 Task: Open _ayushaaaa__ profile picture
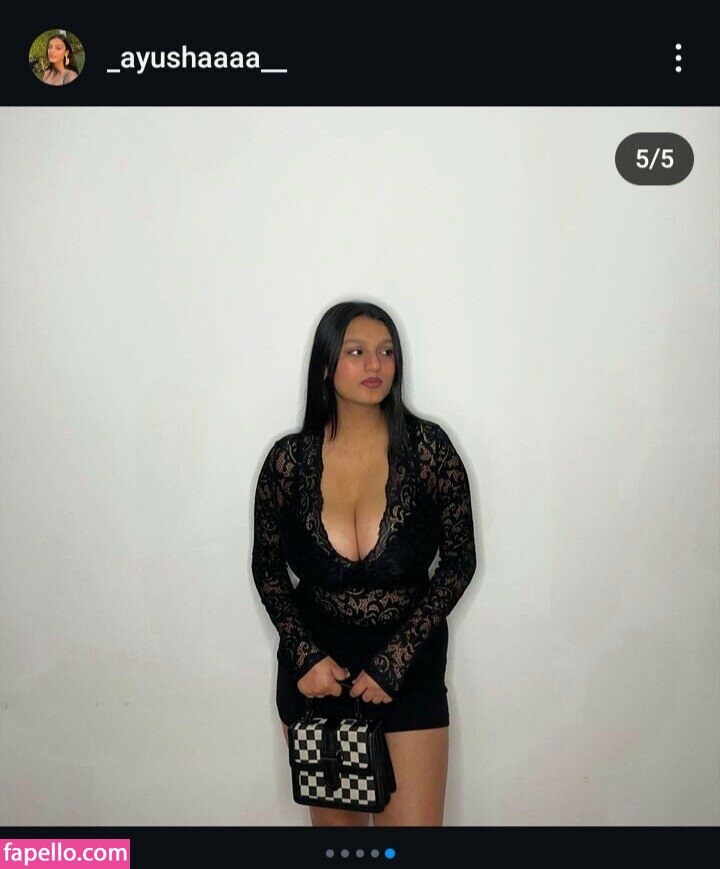[x=57, y=57]
